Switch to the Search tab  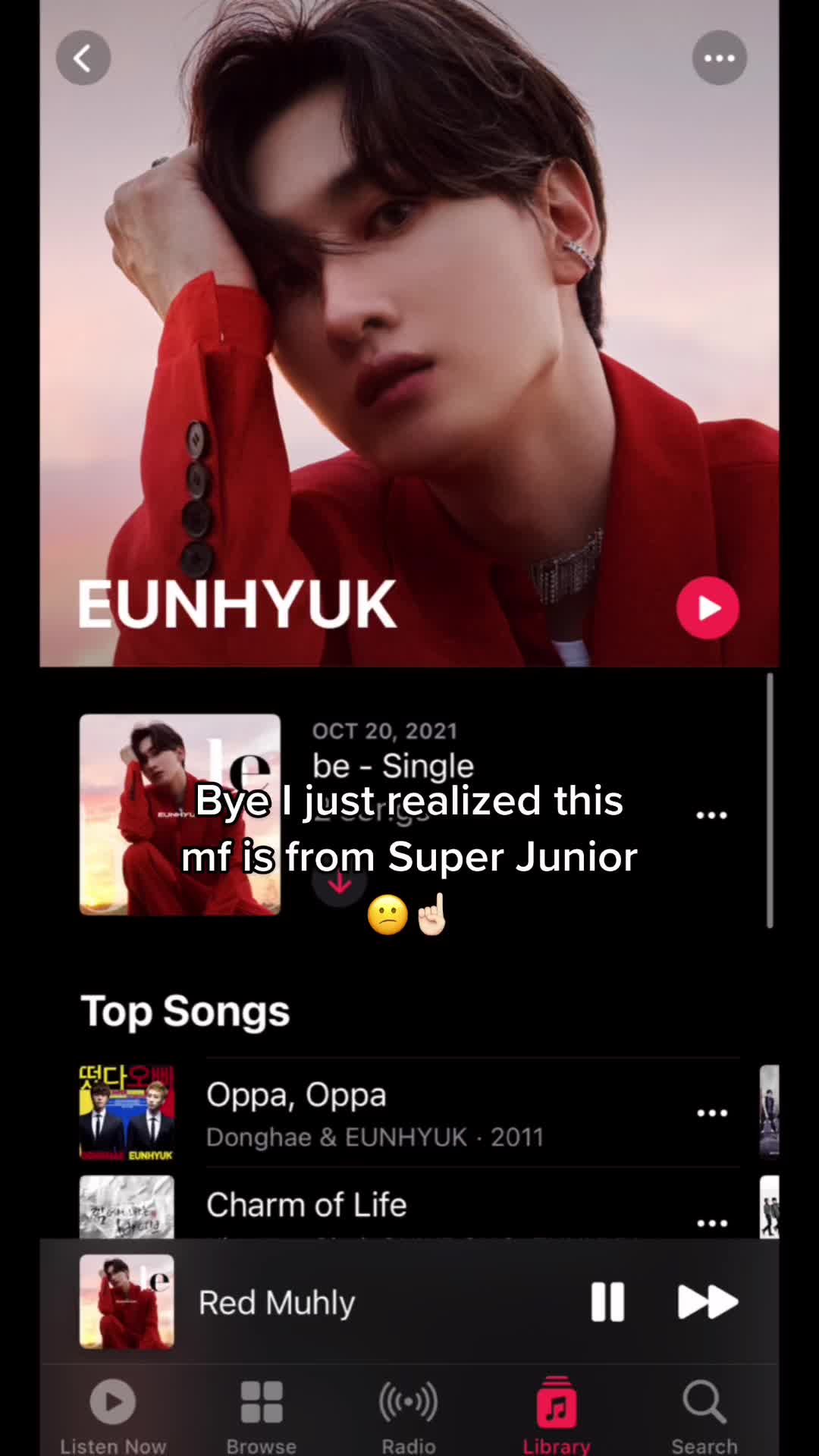(704, 1415)
